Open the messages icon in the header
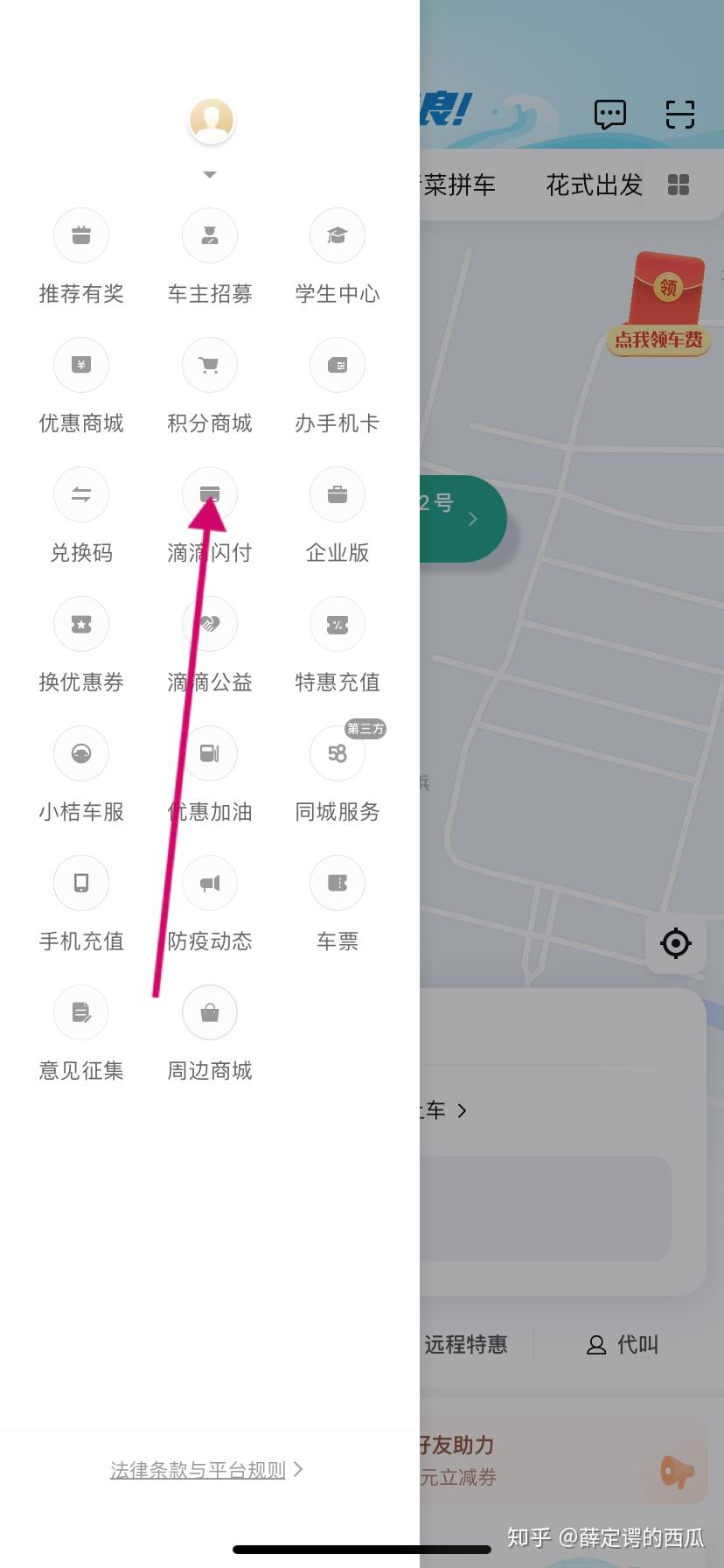 pos(609,114)
